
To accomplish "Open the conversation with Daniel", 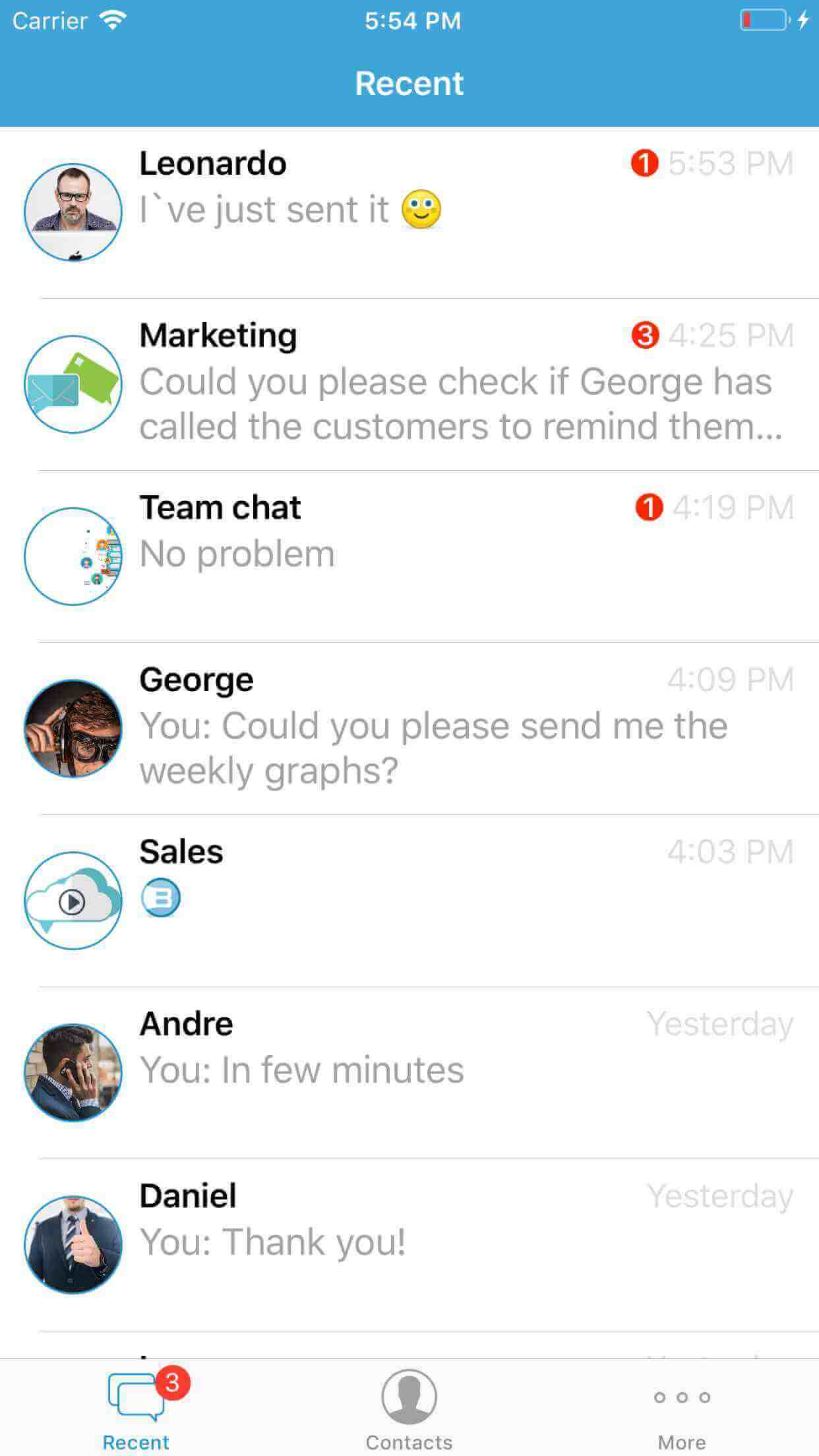I will click(409, 1245).
